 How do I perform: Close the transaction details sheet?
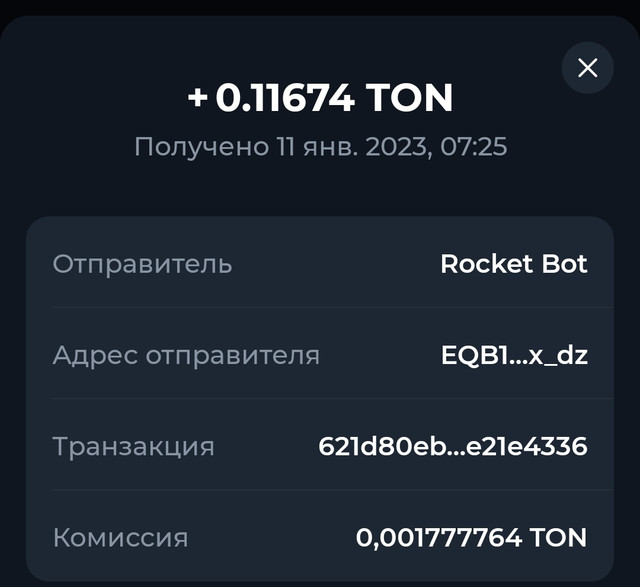point(587,68)
